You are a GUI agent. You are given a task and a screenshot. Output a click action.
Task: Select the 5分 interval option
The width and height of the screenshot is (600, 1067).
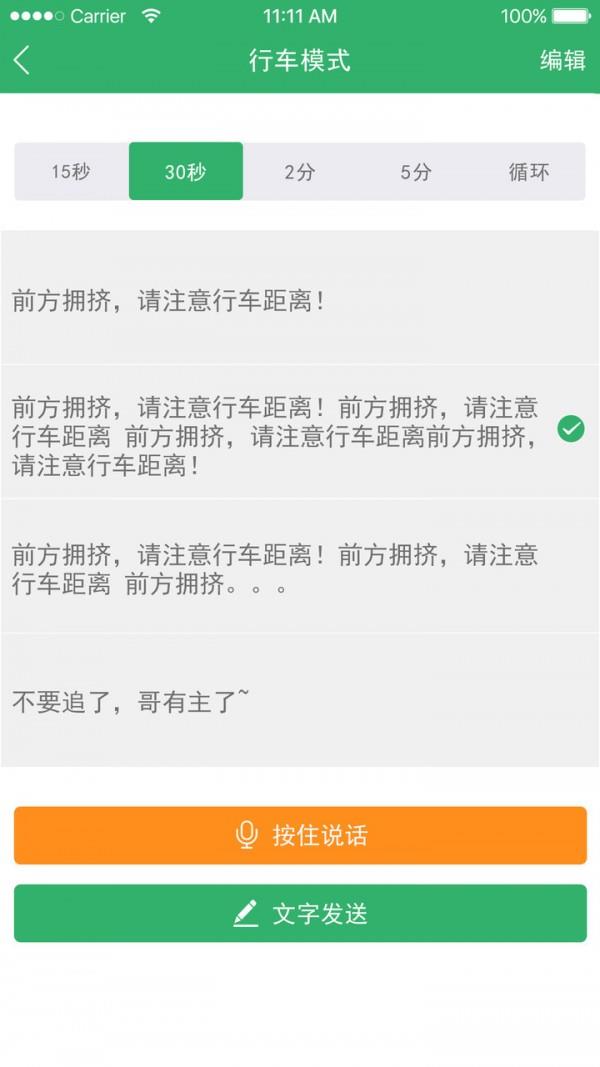coord(415,172)
